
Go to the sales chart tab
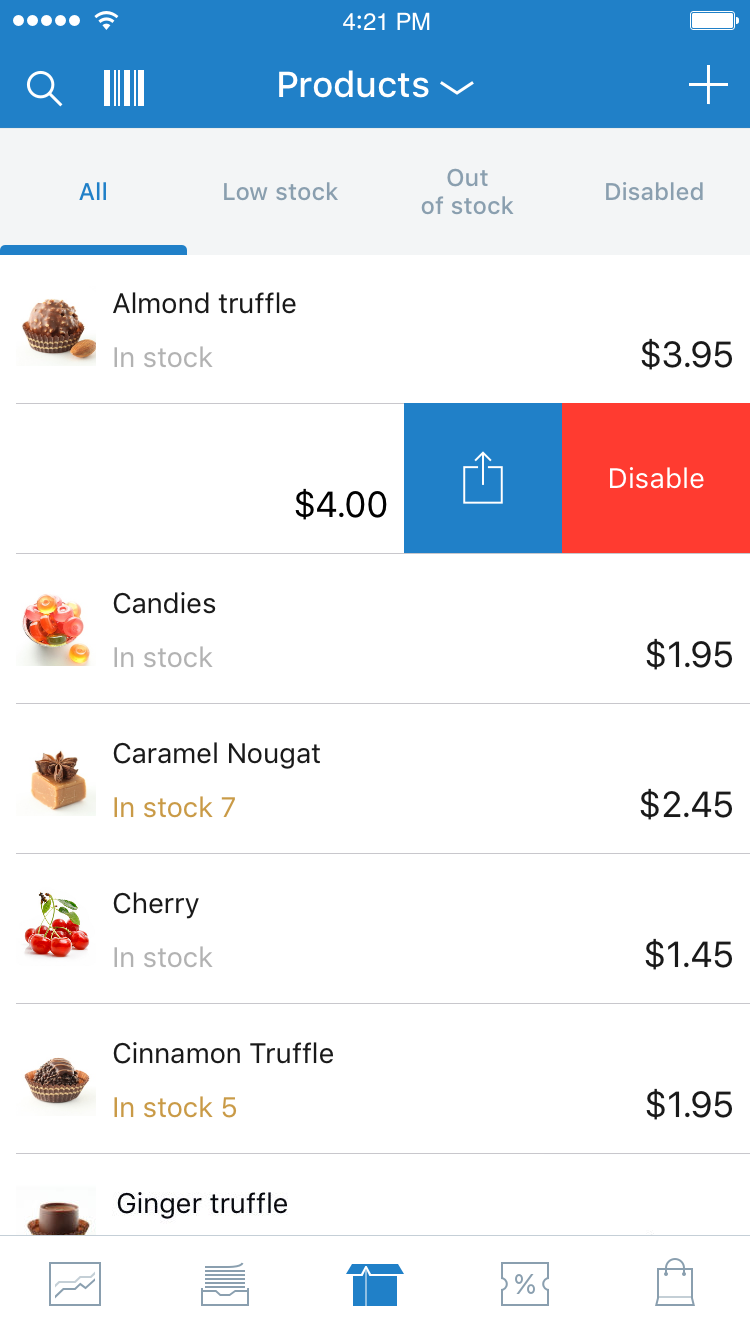[75, 1284]
